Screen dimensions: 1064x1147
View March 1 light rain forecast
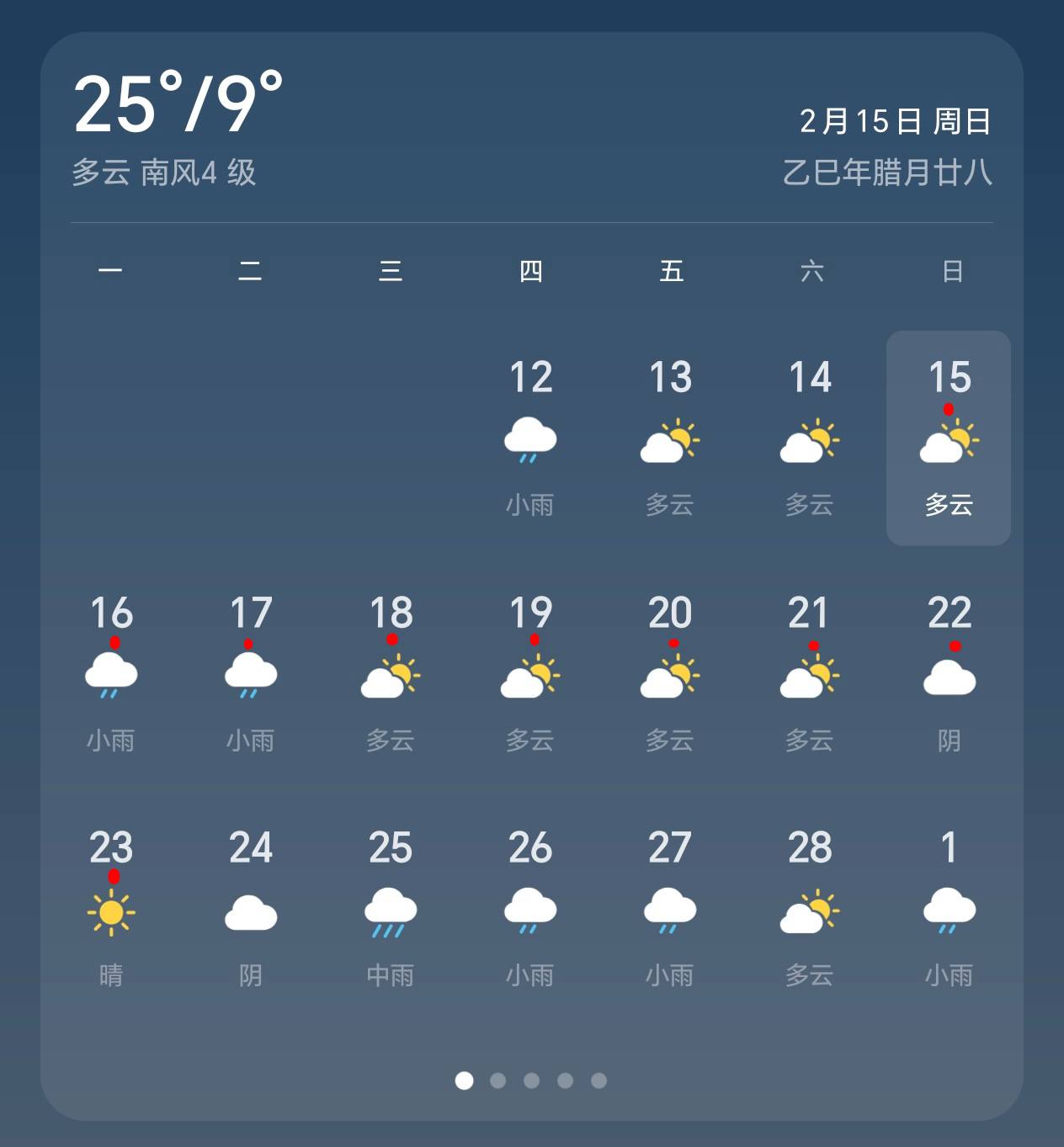click(949, 909)
